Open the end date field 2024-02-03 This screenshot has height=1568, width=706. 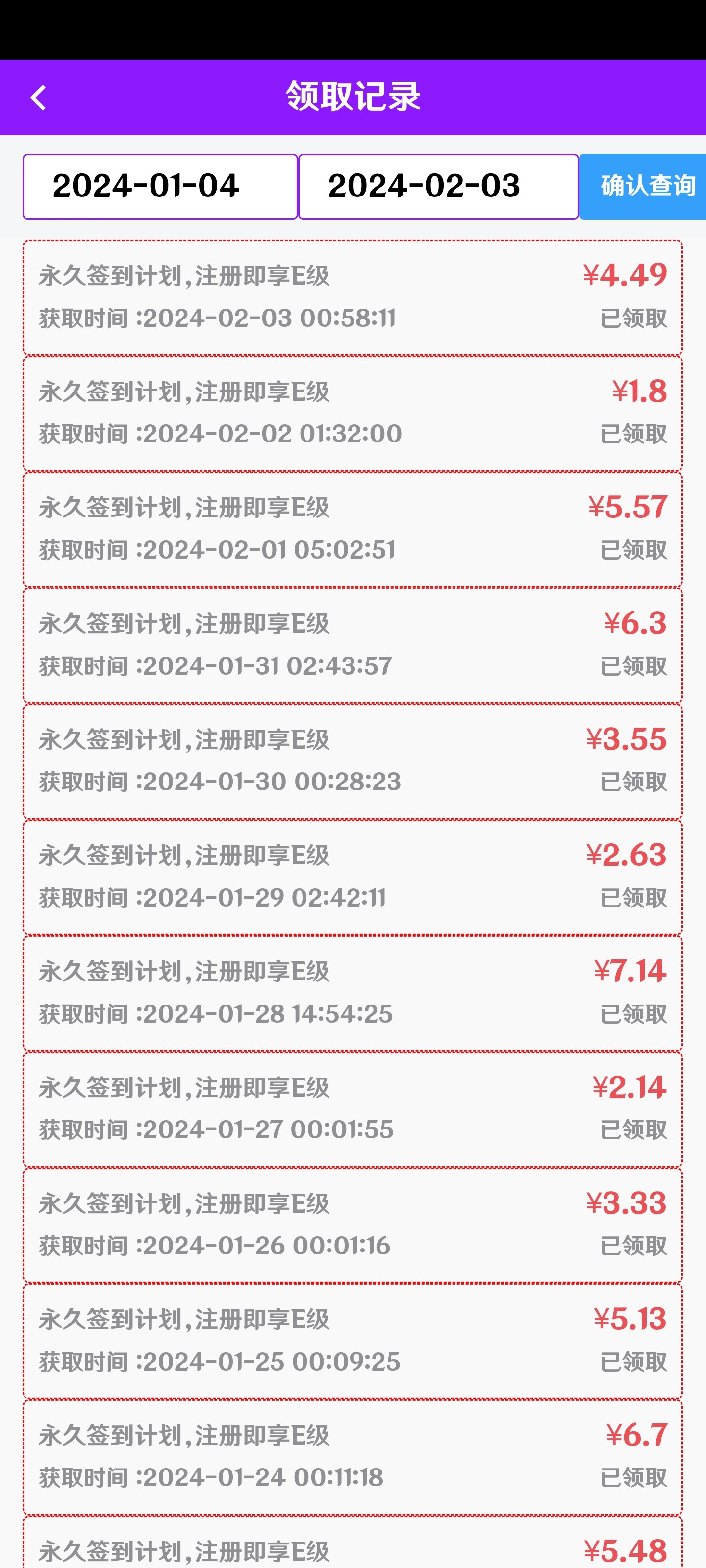point(437,186)
